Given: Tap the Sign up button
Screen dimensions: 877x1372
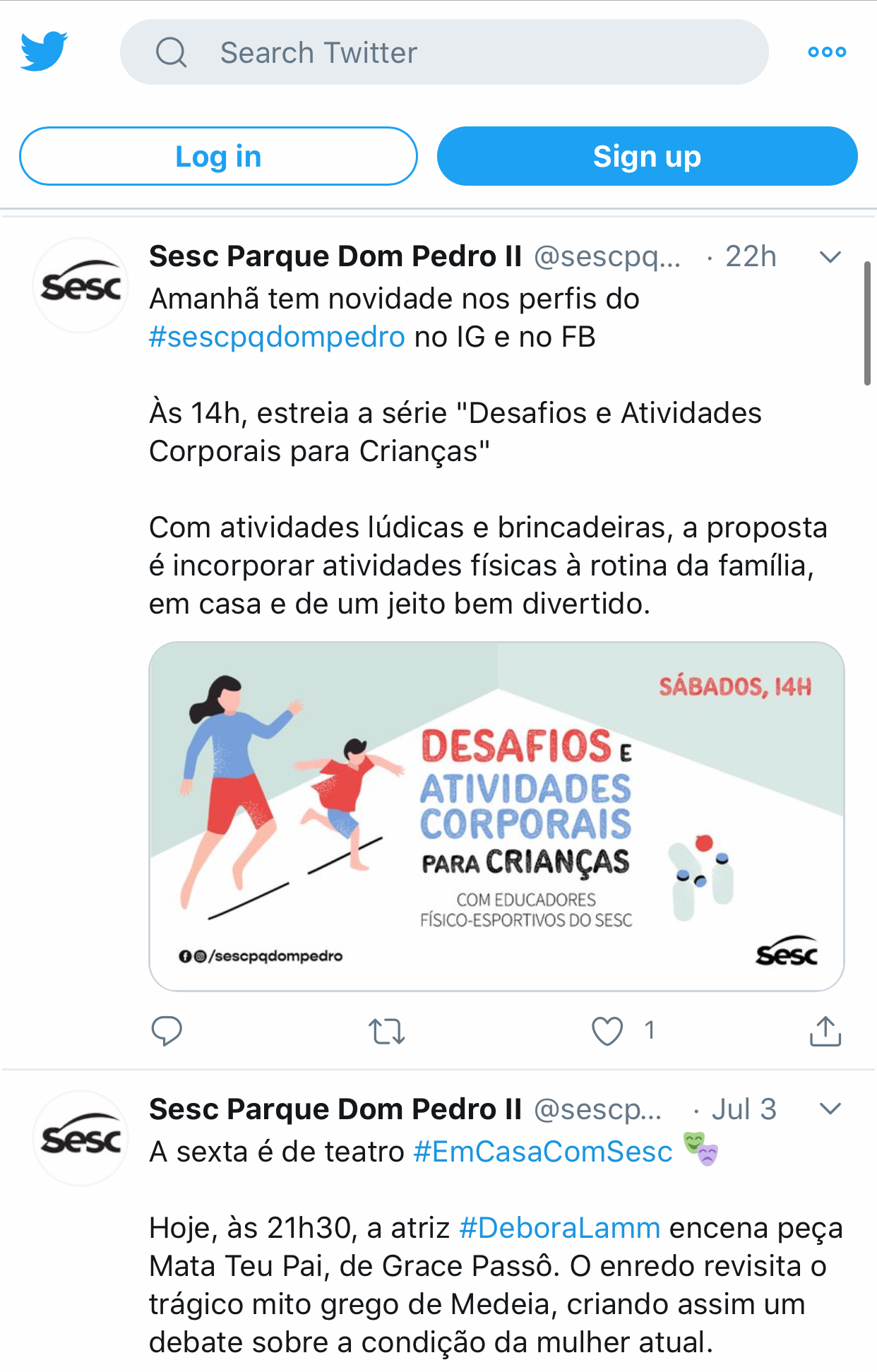Looking at the screenshot, I should pos(647,156).
